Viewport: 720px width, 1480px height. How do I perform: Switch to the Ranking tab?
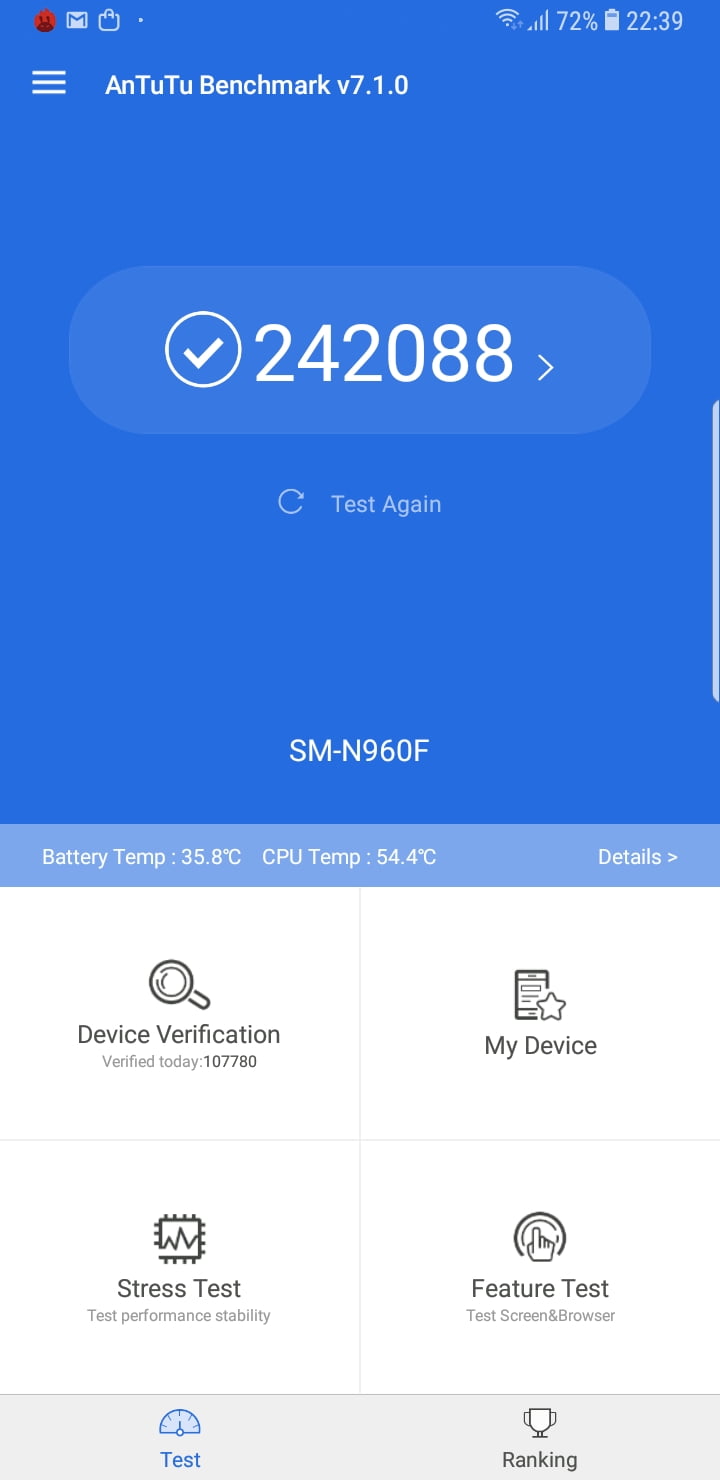tap(540, 1438)
